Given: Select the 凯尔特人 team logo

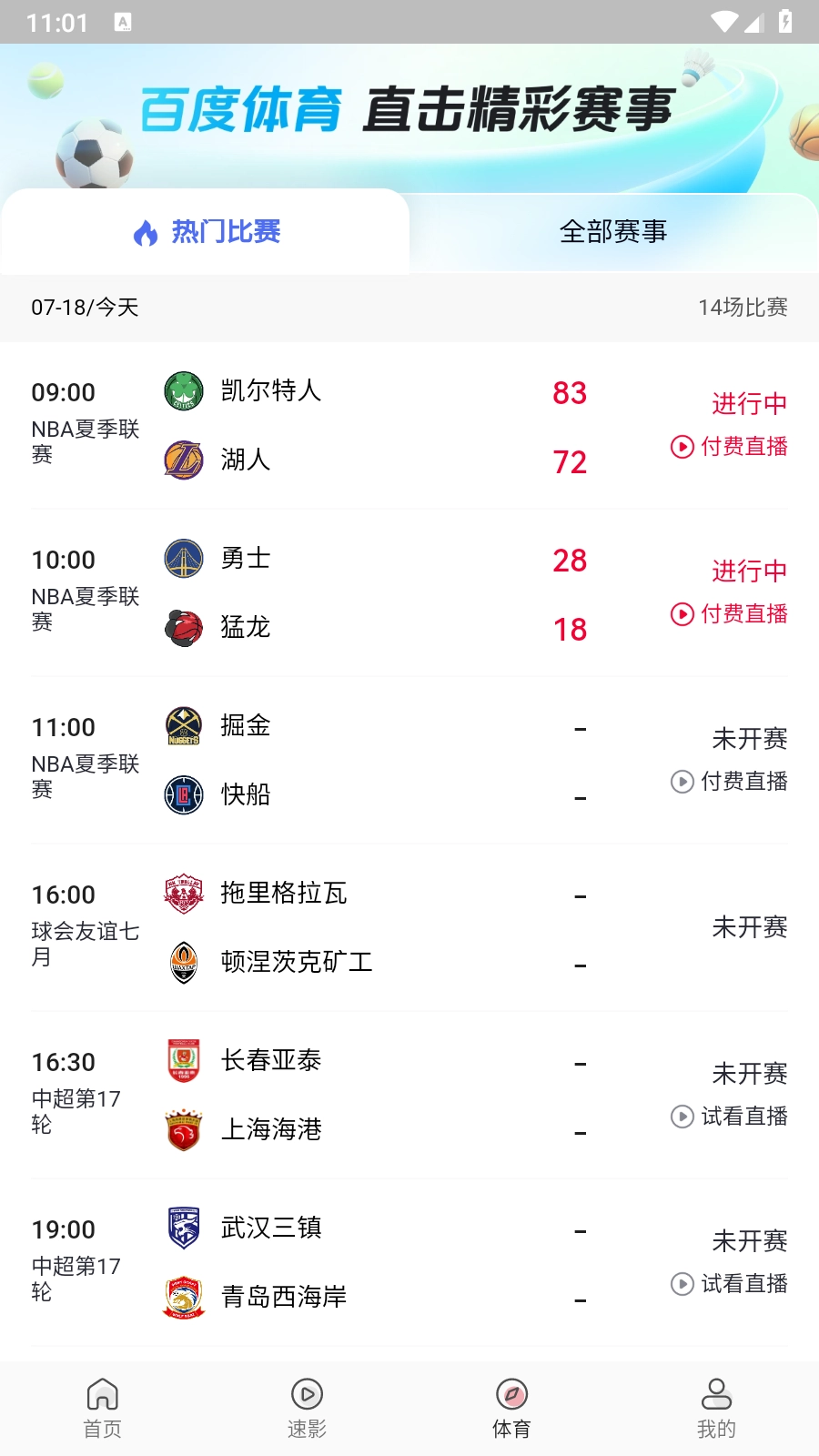Looking at the screenshot, I should click(x=184, y=391).
